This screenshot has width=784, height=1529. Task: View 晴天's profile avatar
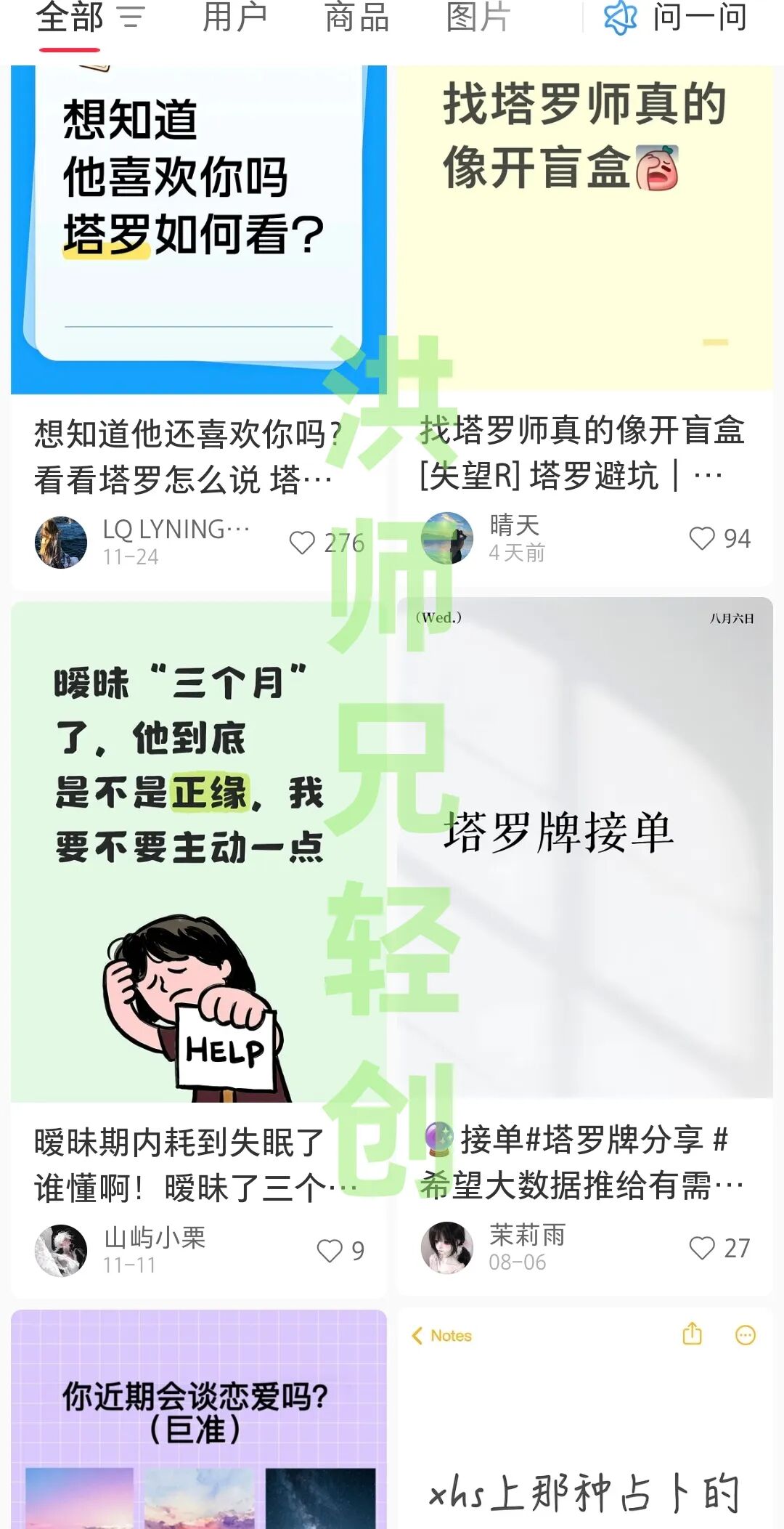click(x=447, y=538)
